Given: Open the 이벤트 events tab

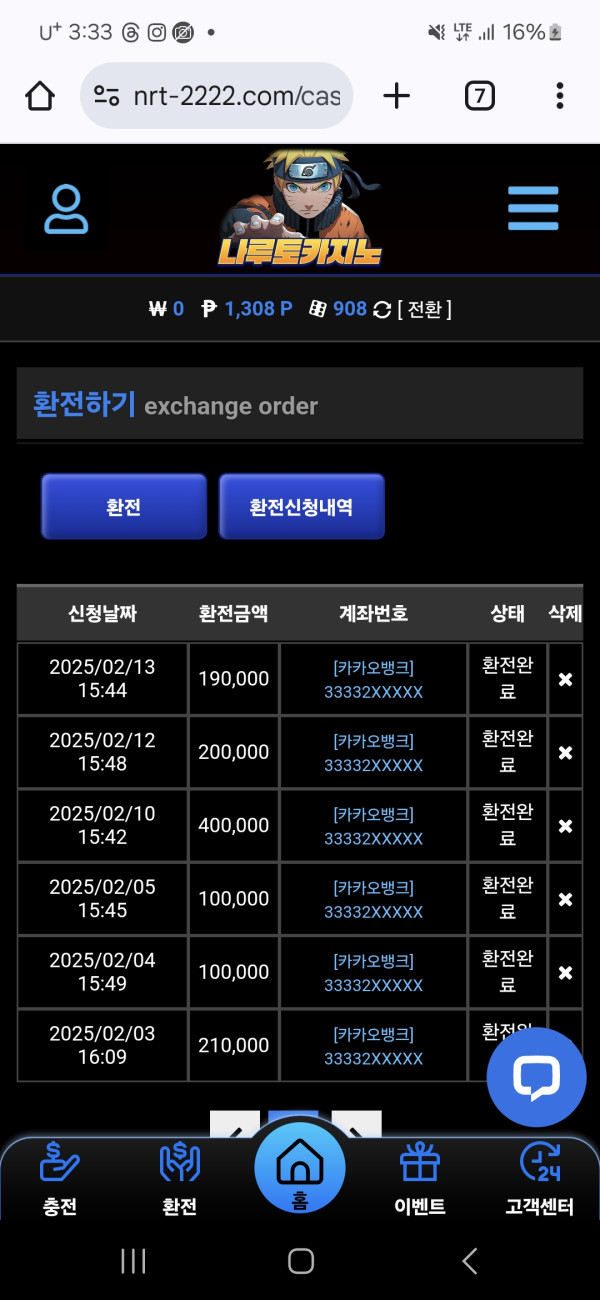Looking at the screenshot, I should coord(420,1180).
